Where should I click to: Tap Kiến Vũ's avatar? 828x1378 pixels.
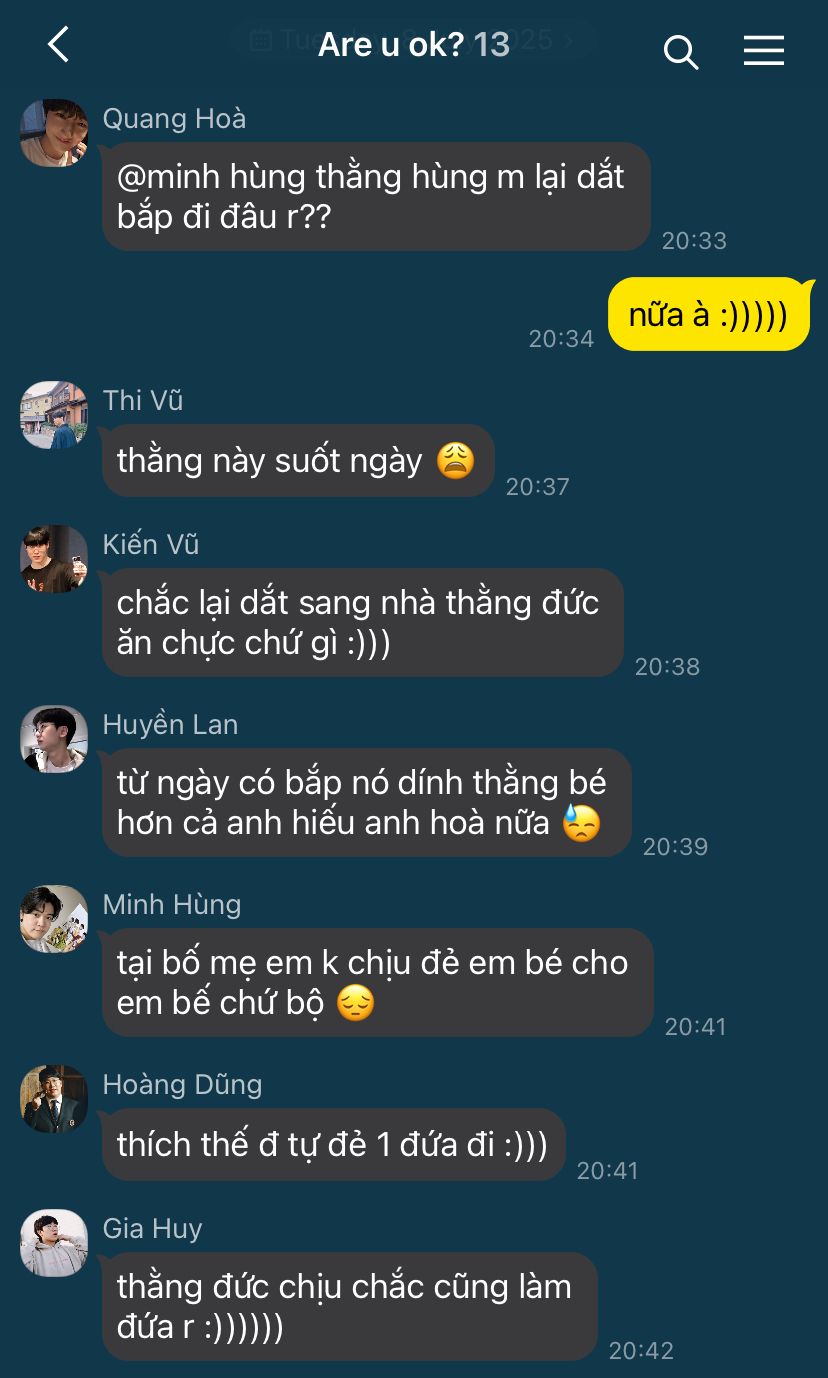[x=54, y=559]
